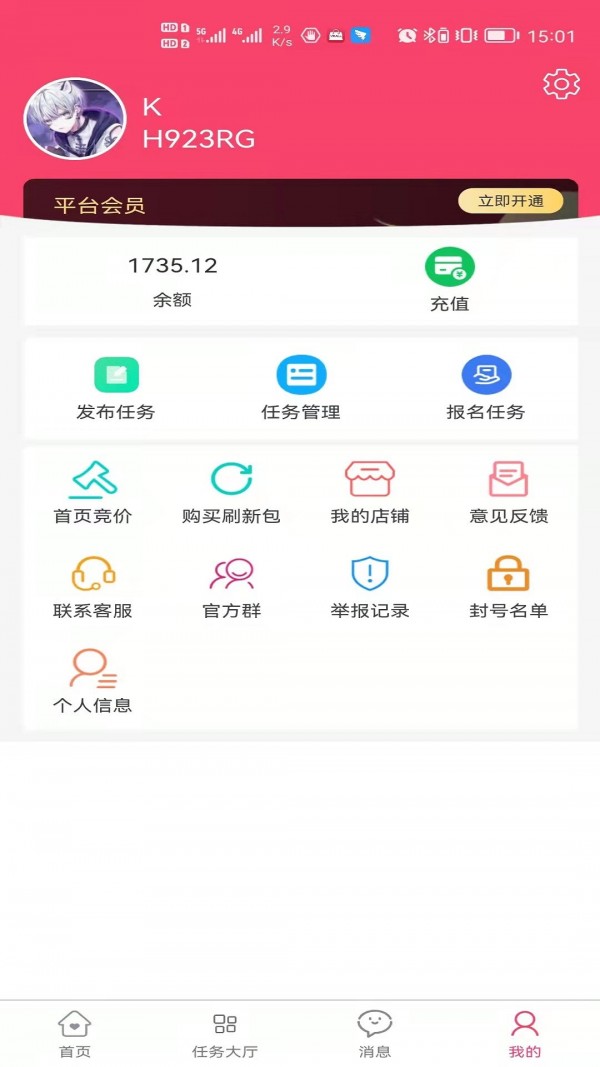Select 首页竞价
This screenshot has width=600, height=1067.
pyautogui.click(x=93, y=493)
